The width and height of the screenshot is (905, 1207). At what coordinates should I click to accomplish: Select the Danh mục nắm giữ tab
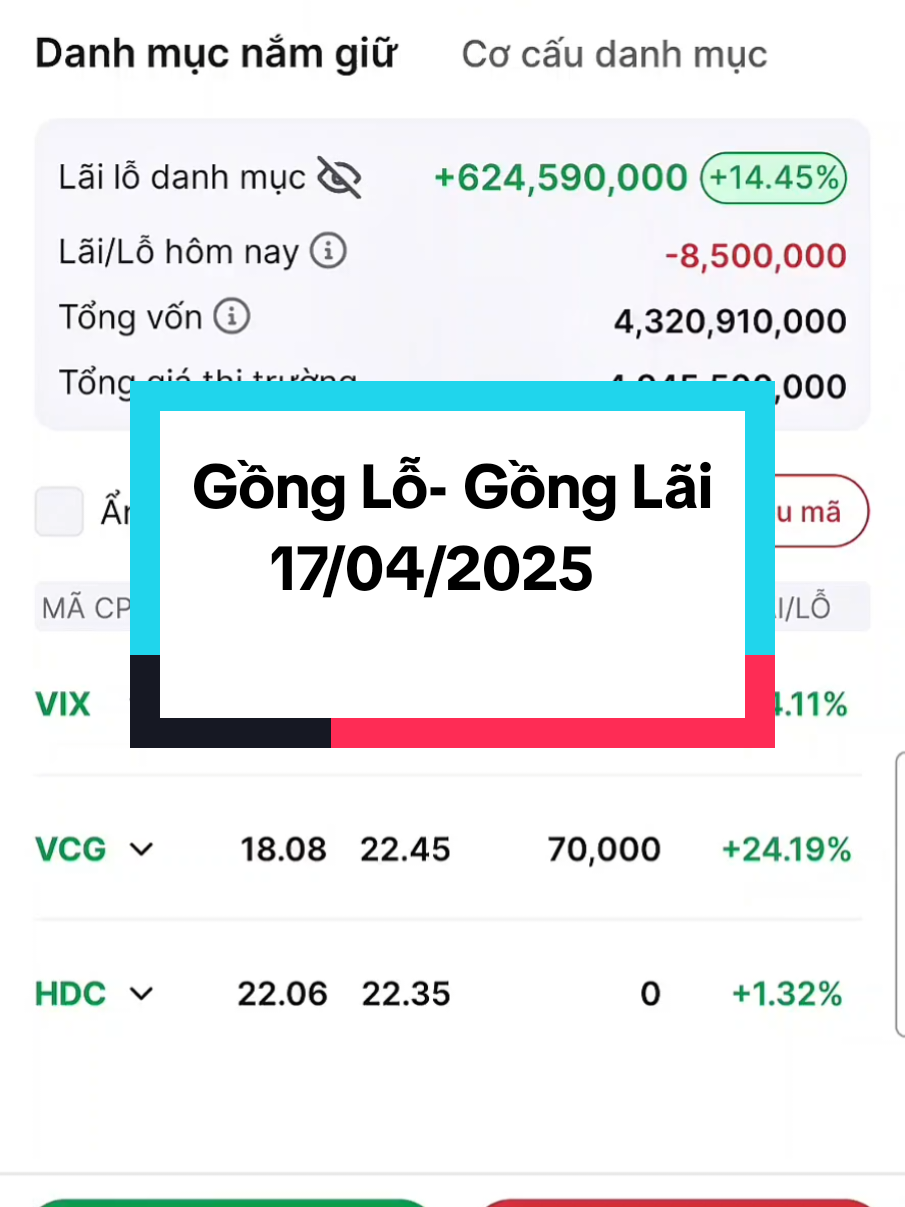click(216, 54)
